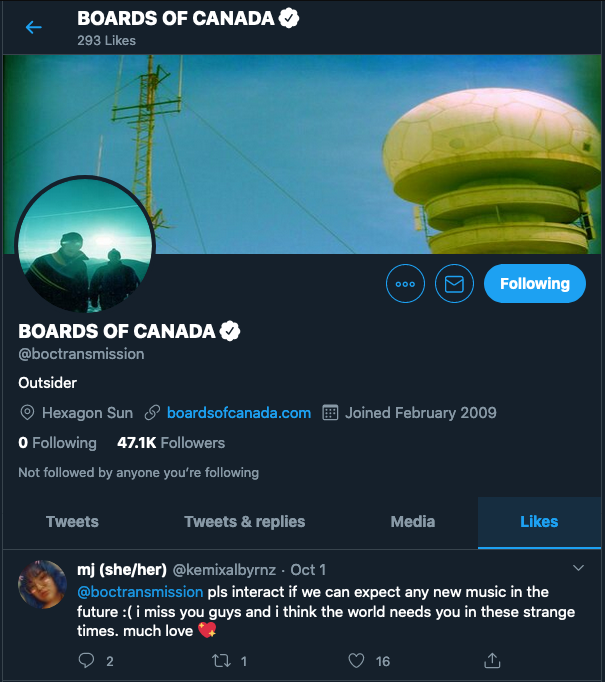Screen dimensions: 605x682
Task: View the 0 Following list
Action: coord(58,442)
